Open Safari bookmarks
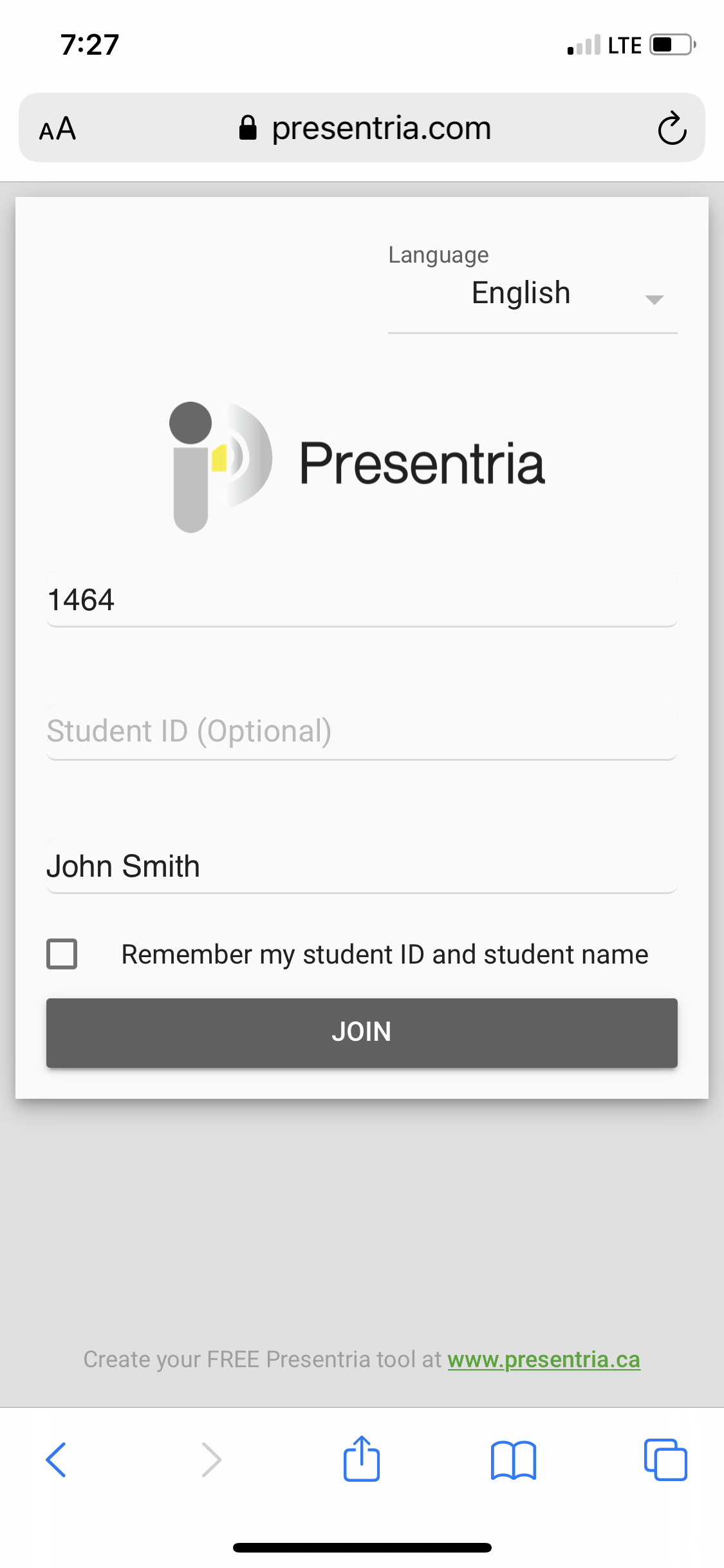724x1568 pixels. coord(513,1460)
